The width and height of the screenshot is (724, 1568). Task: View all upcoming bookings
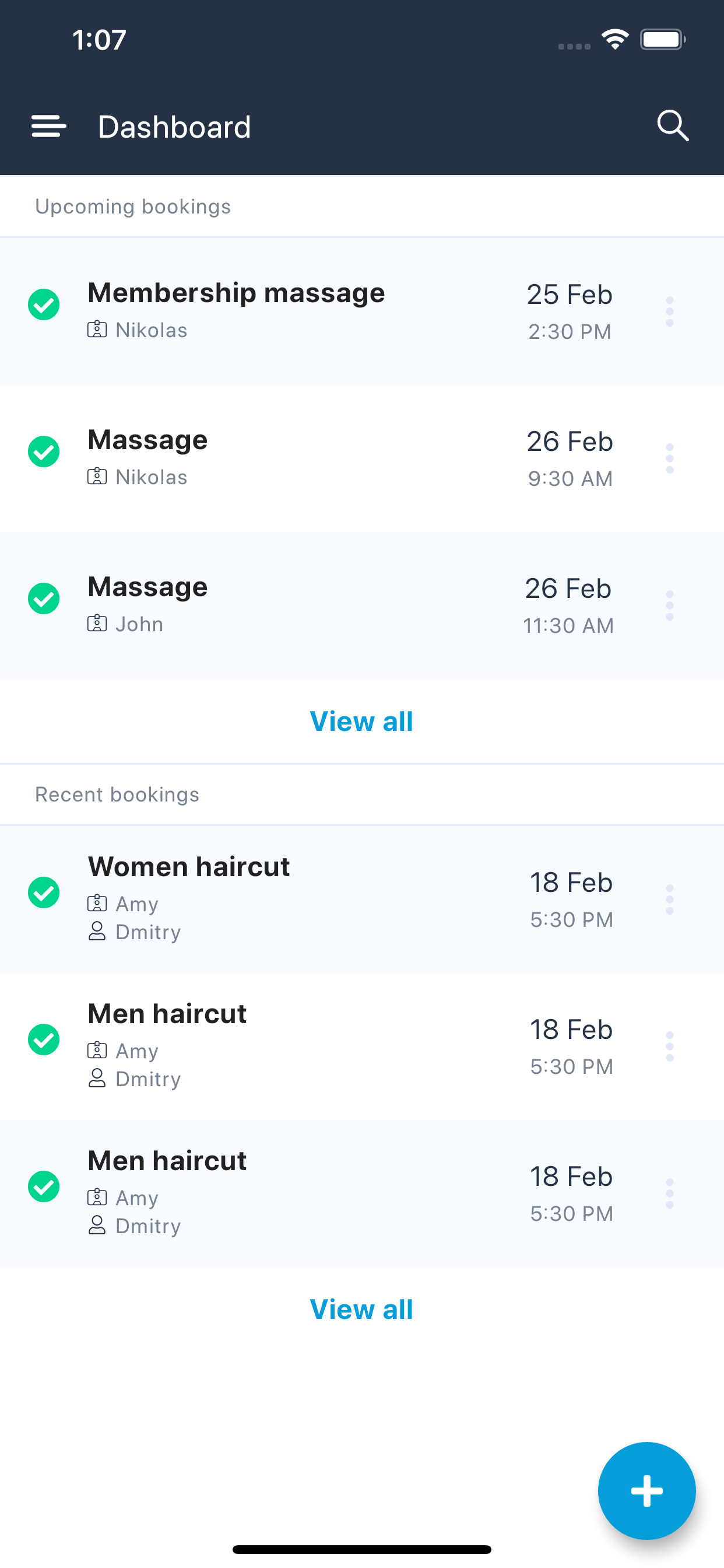[x=361, y=722]
